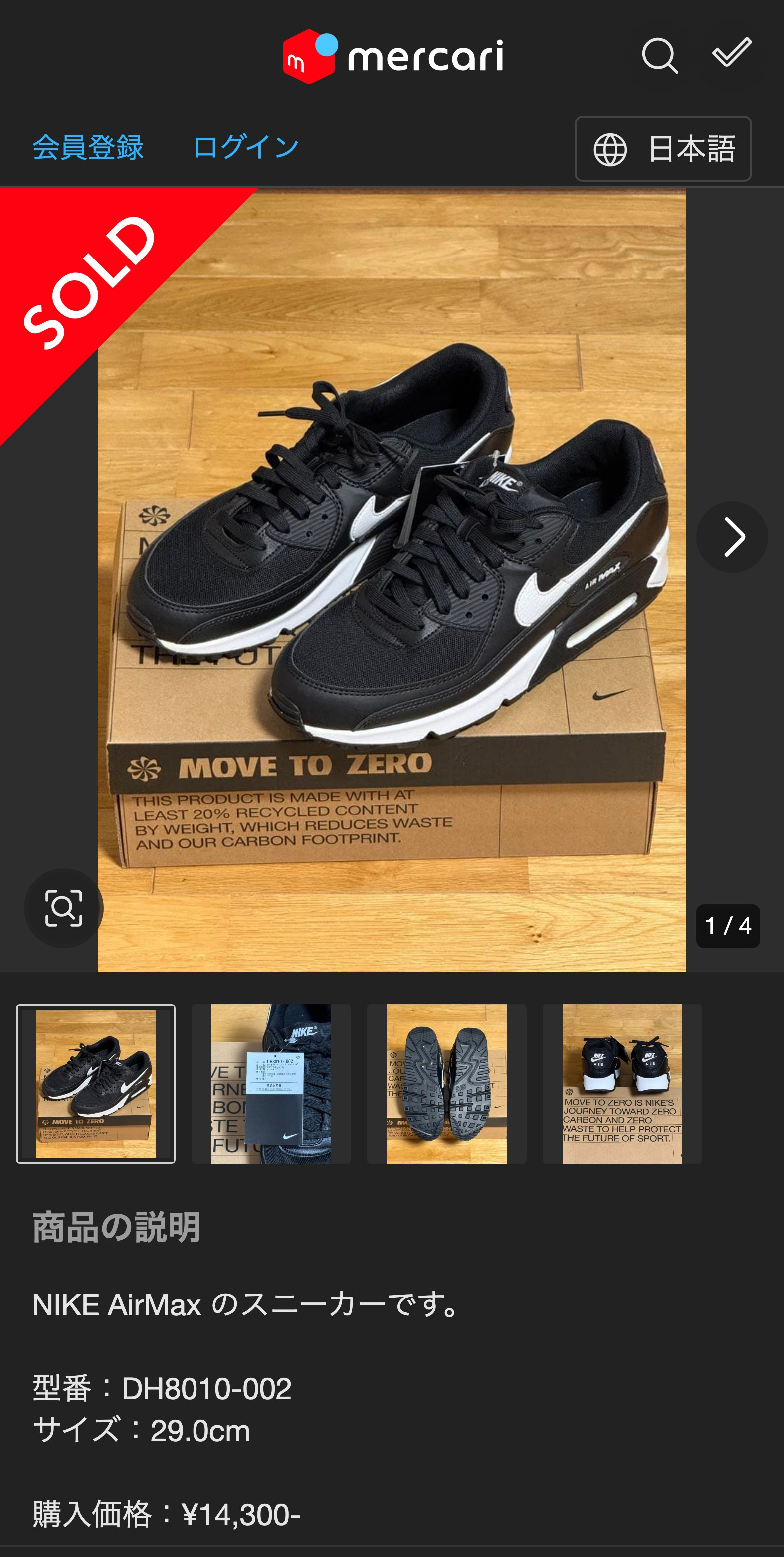Open the search magnifier icon
784x1557 pixels.
660,55
